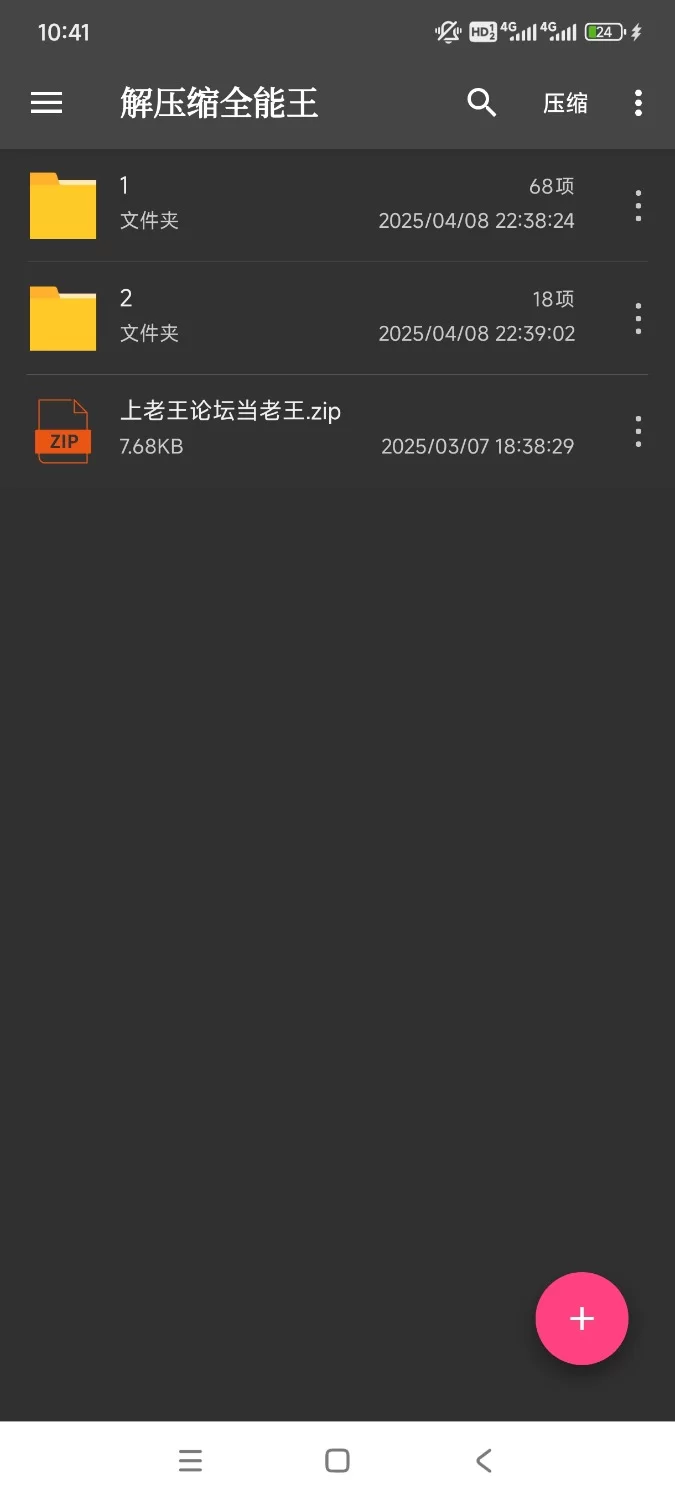Open the 上老王论坛当老王.zip archive
This screenshot has height=1500, width=675.
pyautogui.click(x=300, y=431)
